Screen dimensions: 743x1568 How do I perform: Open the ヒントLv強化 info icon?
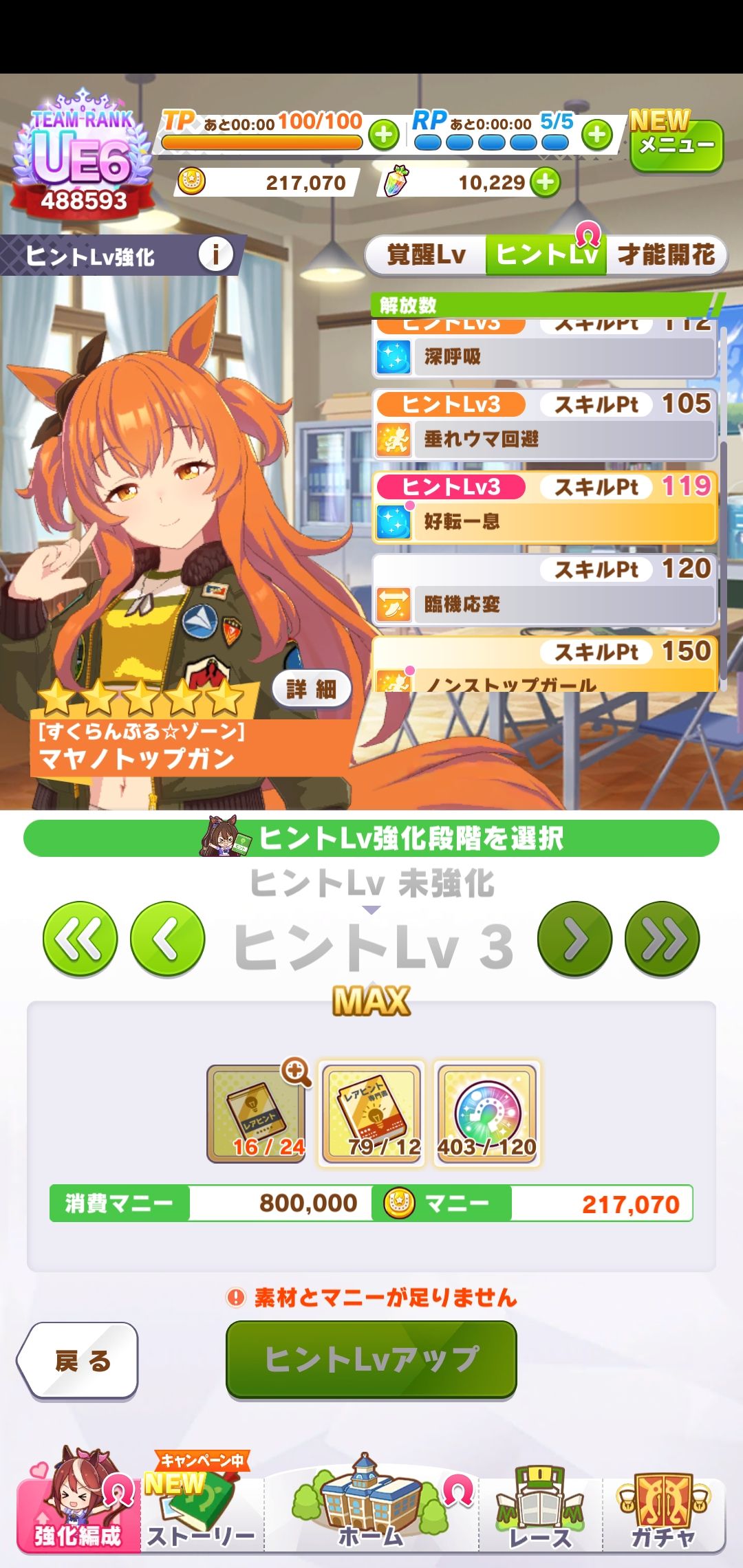[x=215, y=255]
